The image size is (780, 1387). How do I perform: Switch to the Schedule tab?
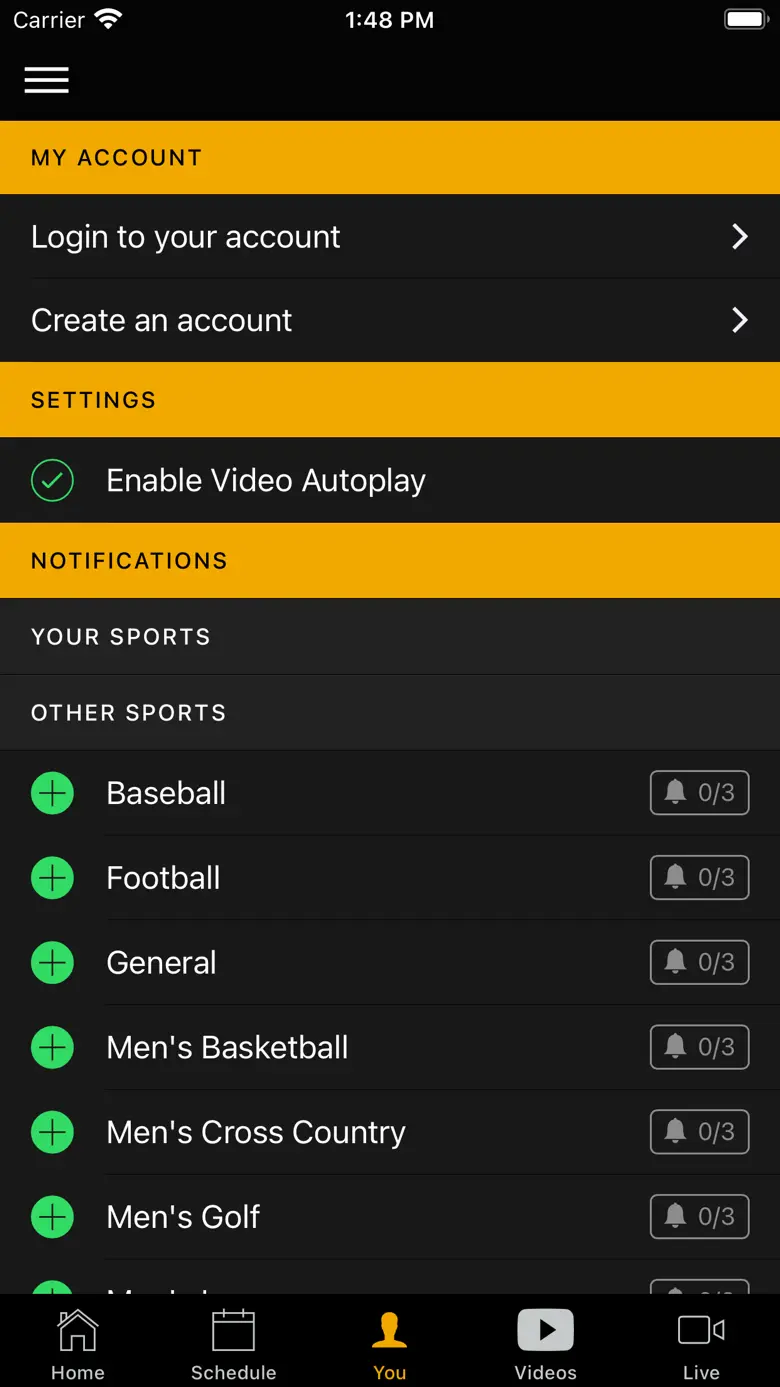(x=234, y=1345)
